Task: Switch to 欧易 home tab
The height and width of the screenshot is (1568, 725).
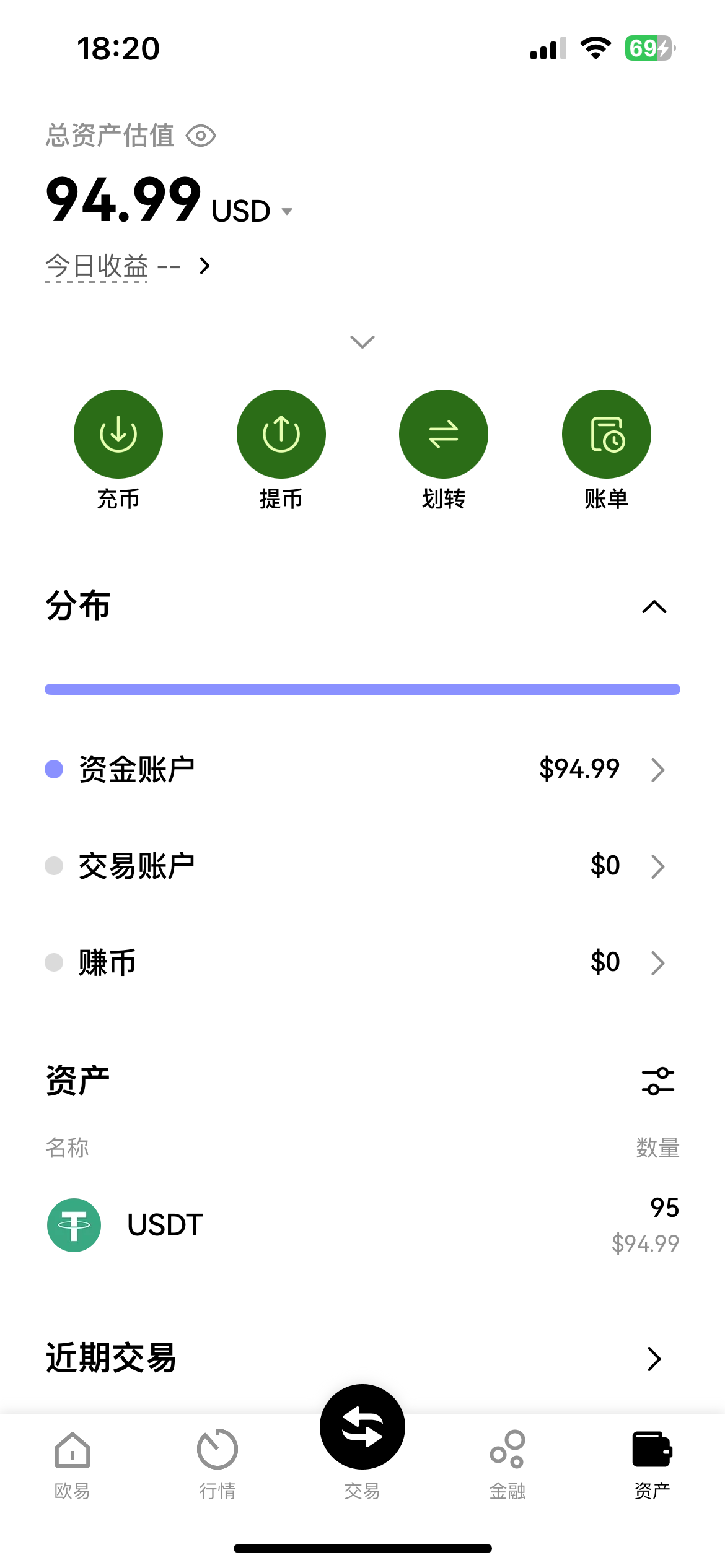Action: 72,1464
